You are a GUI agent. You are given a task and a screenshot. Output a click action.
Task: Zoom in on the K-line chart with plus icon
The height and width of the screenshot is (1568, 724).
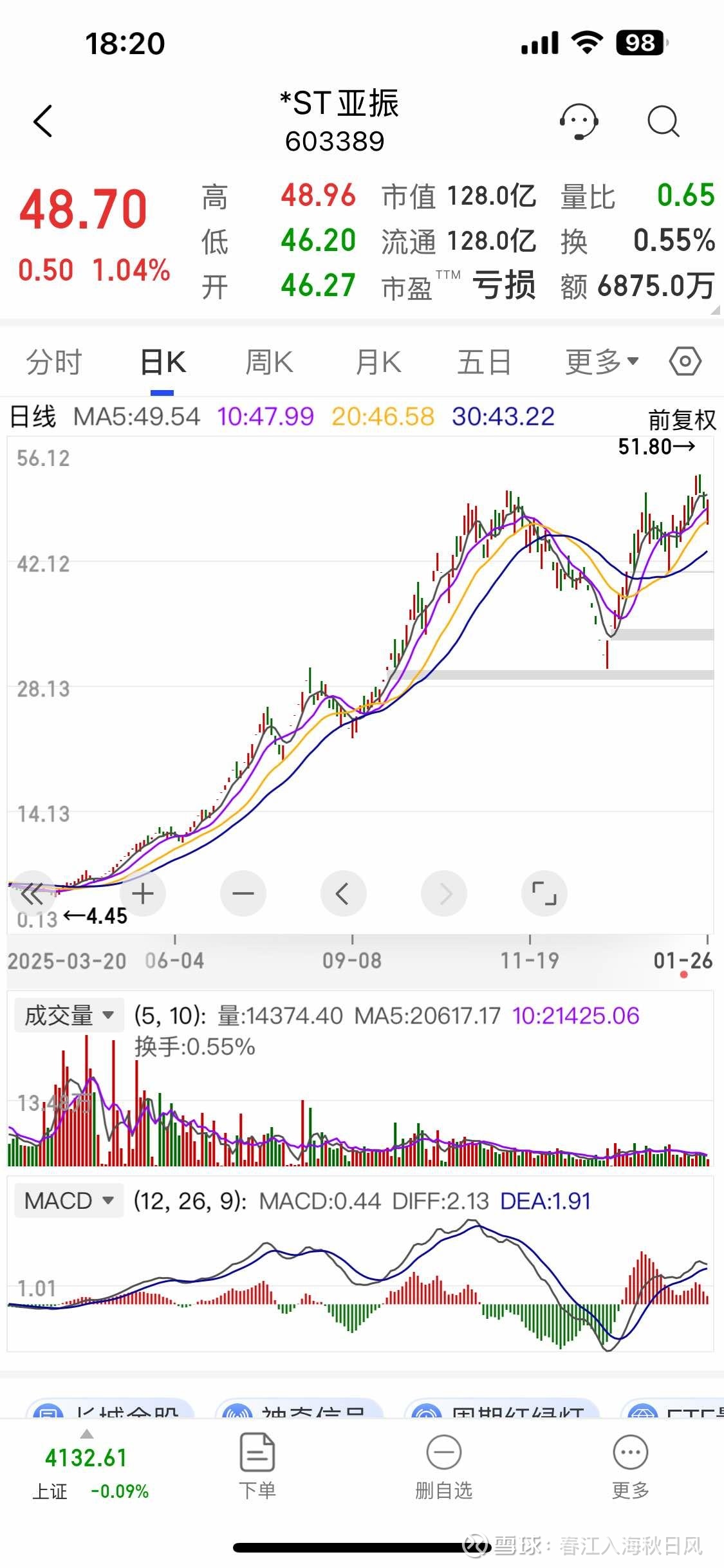[x=142, y=893]
